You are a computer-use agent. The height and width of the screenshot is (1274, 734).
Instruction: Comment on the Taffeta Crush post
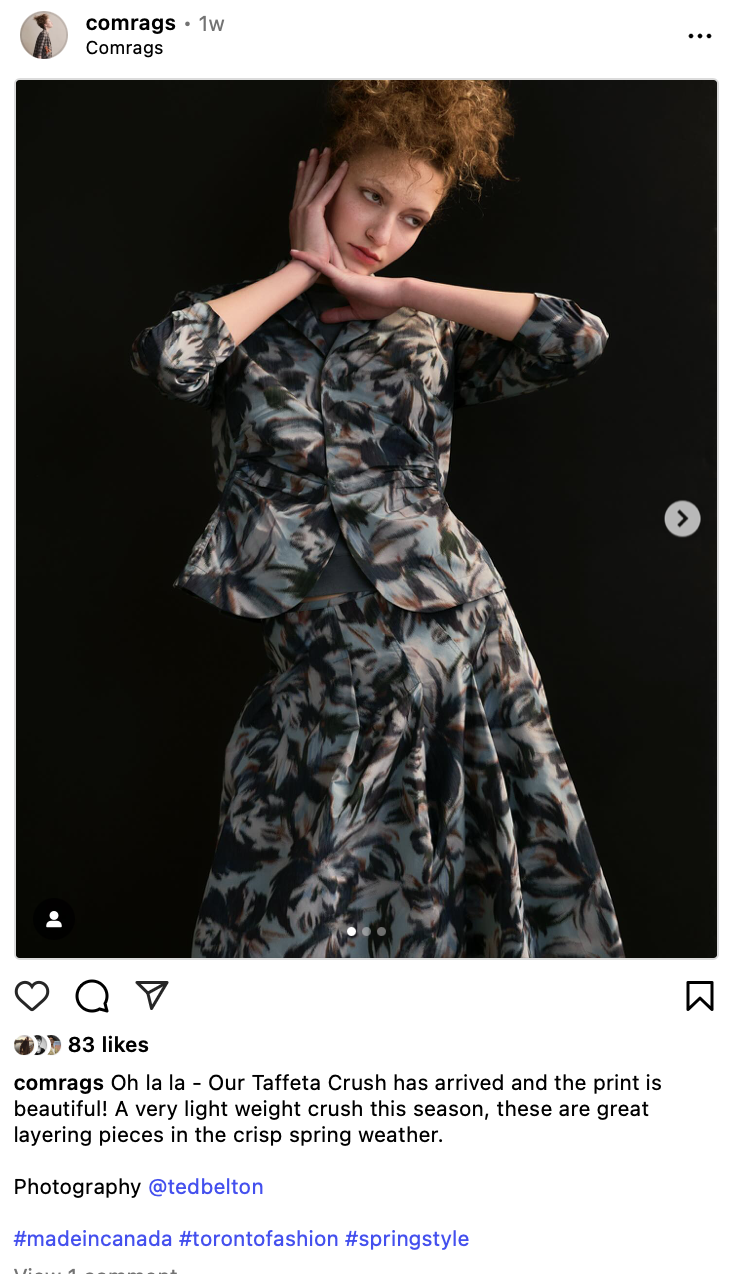pyautogui.click(x=92, y=995)
